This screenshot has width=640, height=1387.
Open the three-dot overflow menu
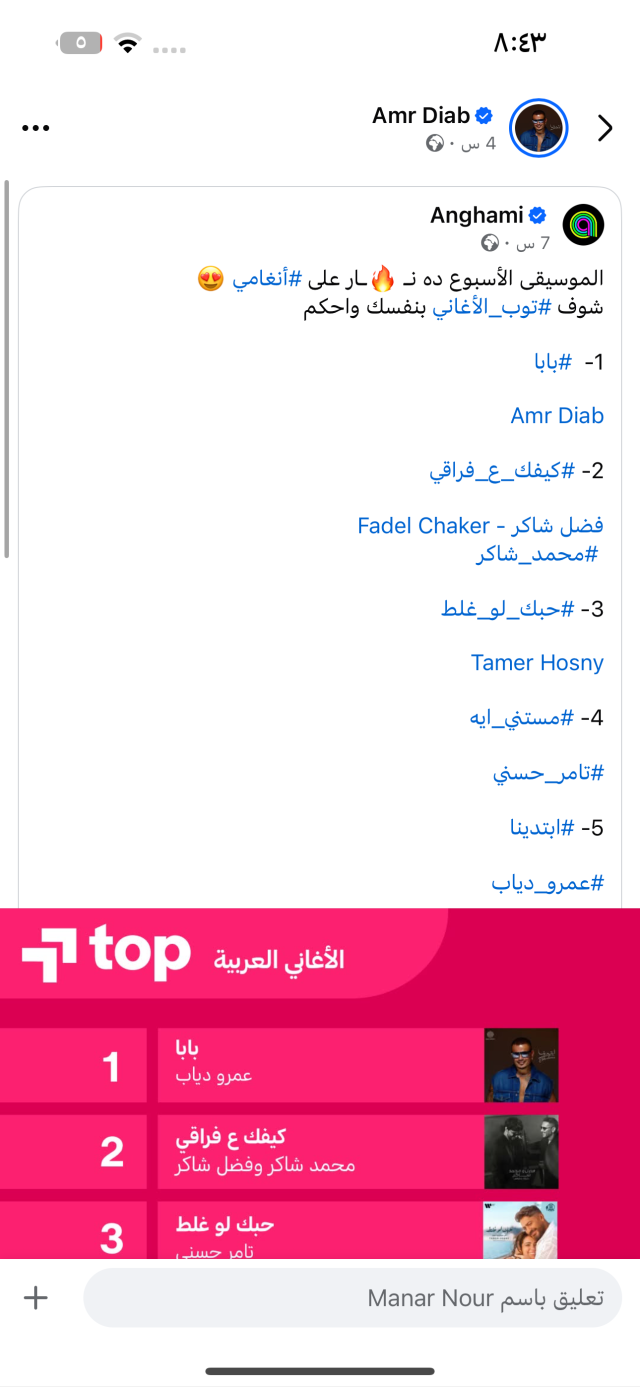coord(35,128)
